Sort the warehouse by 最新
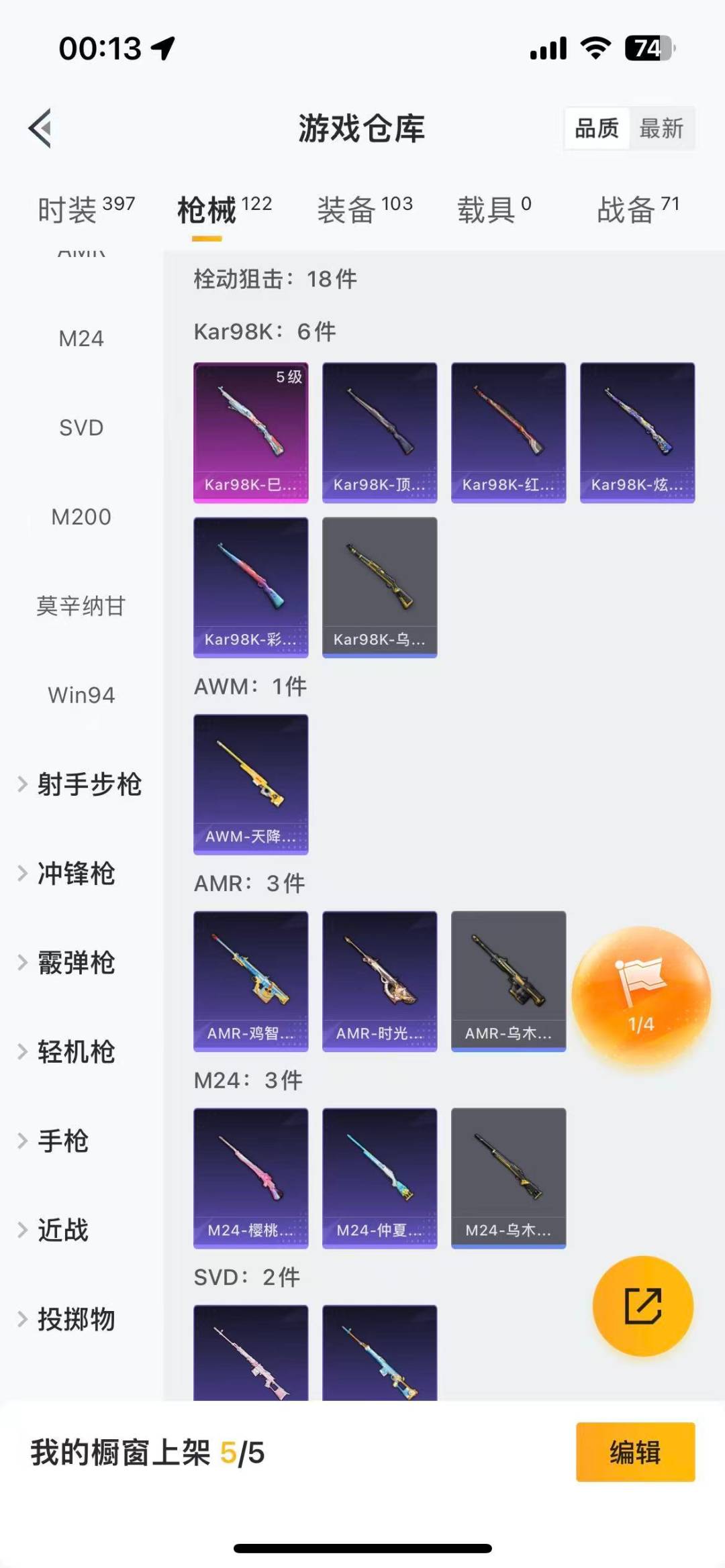Viewport: 725px width, 1568px height. click(x=661, y=128)
